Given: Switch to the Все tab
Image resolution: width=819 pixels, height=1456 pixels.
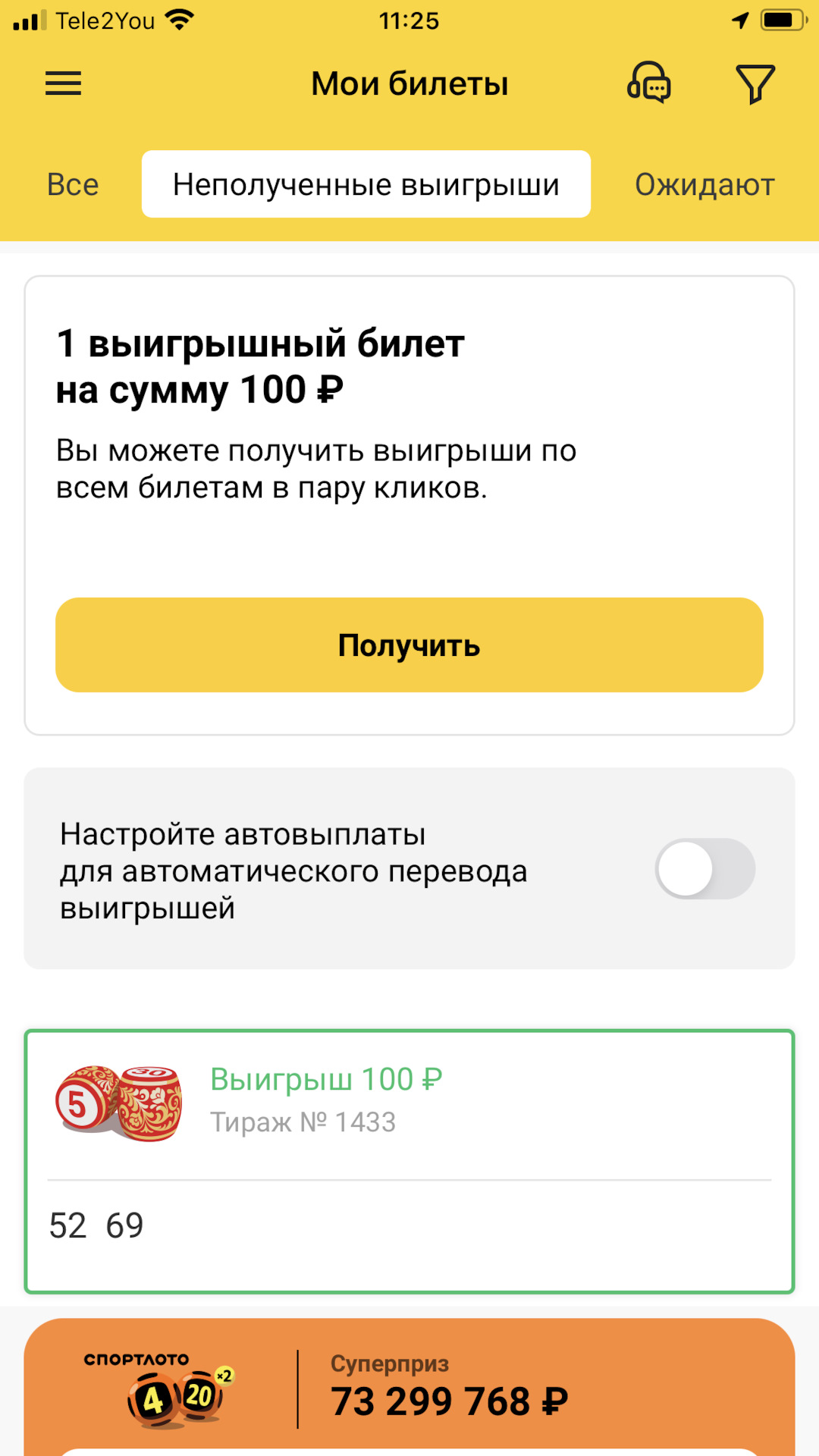Looking at the screenshot, I should click(x=73, y=184).
